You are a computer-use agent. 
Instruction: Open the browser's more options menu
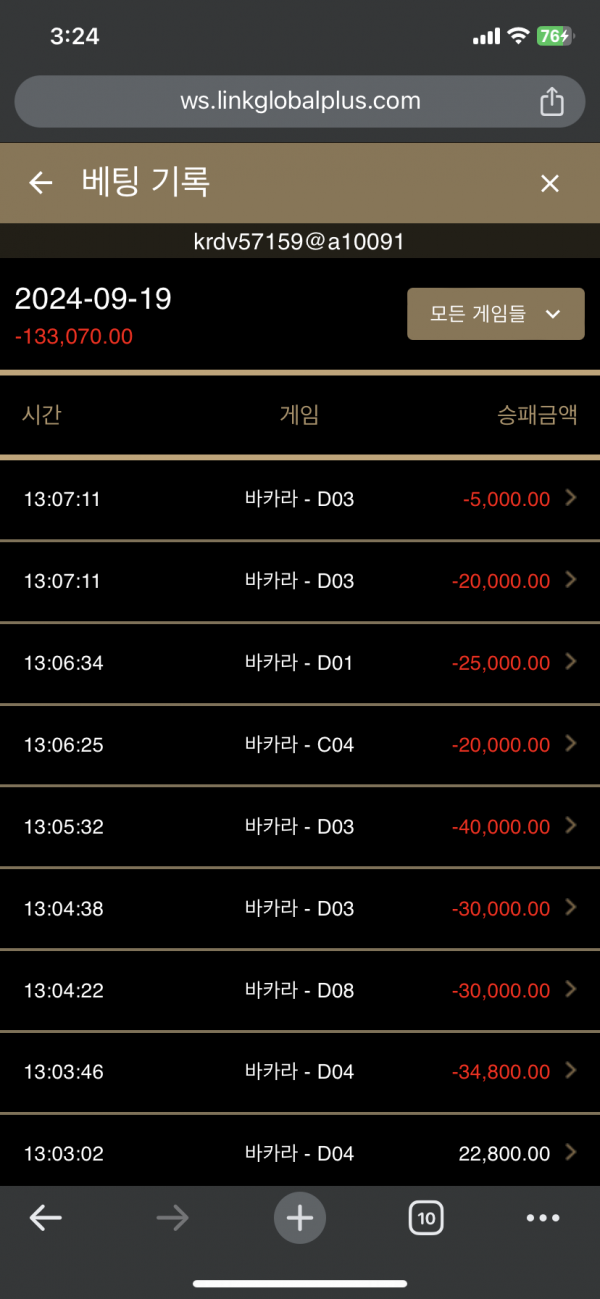pos(543,1218)
